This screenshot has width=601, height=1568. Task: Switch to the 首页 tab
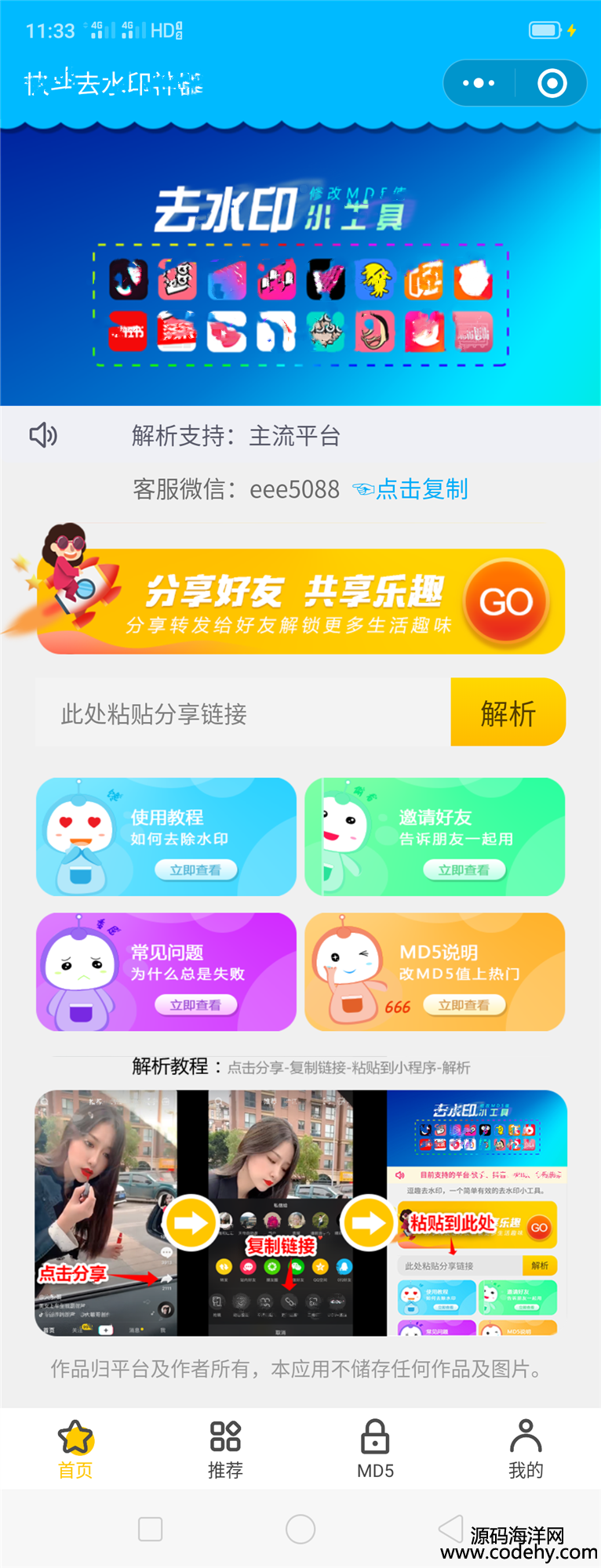pos(75,1449)
